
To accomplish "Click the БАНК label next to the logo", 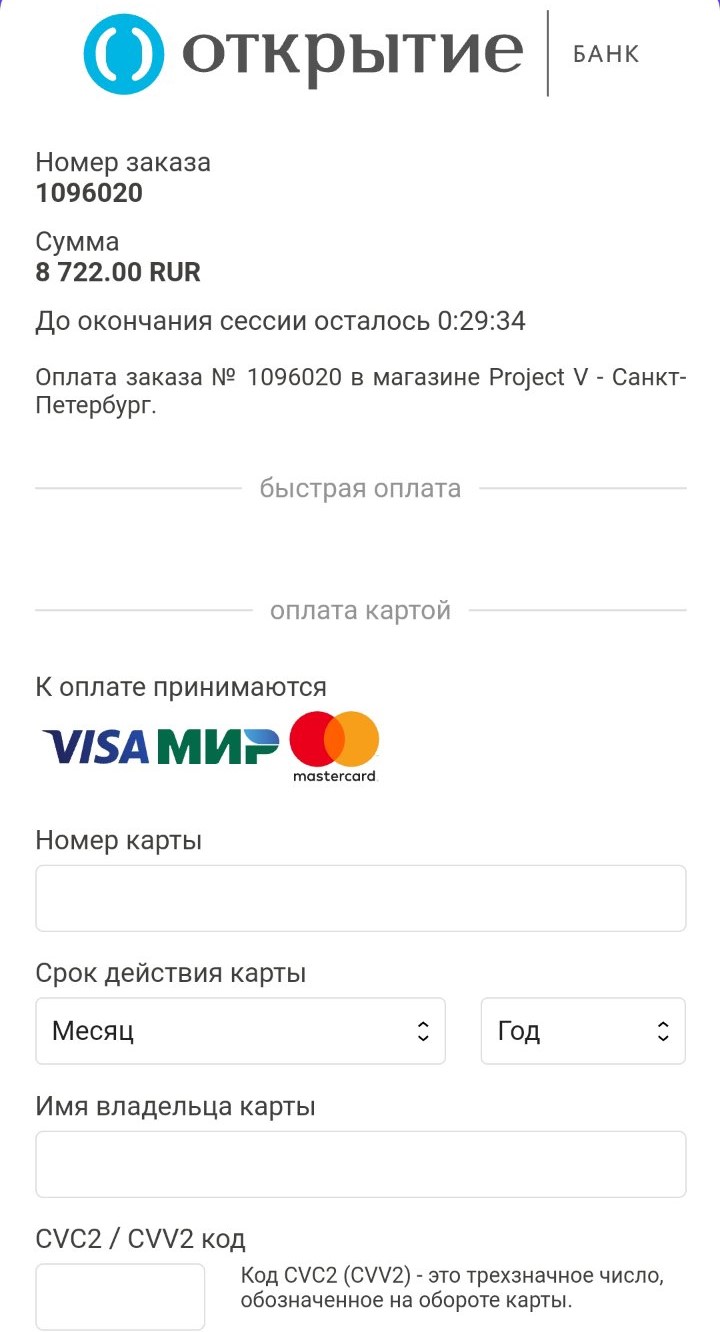I will (x=608, y=54).
